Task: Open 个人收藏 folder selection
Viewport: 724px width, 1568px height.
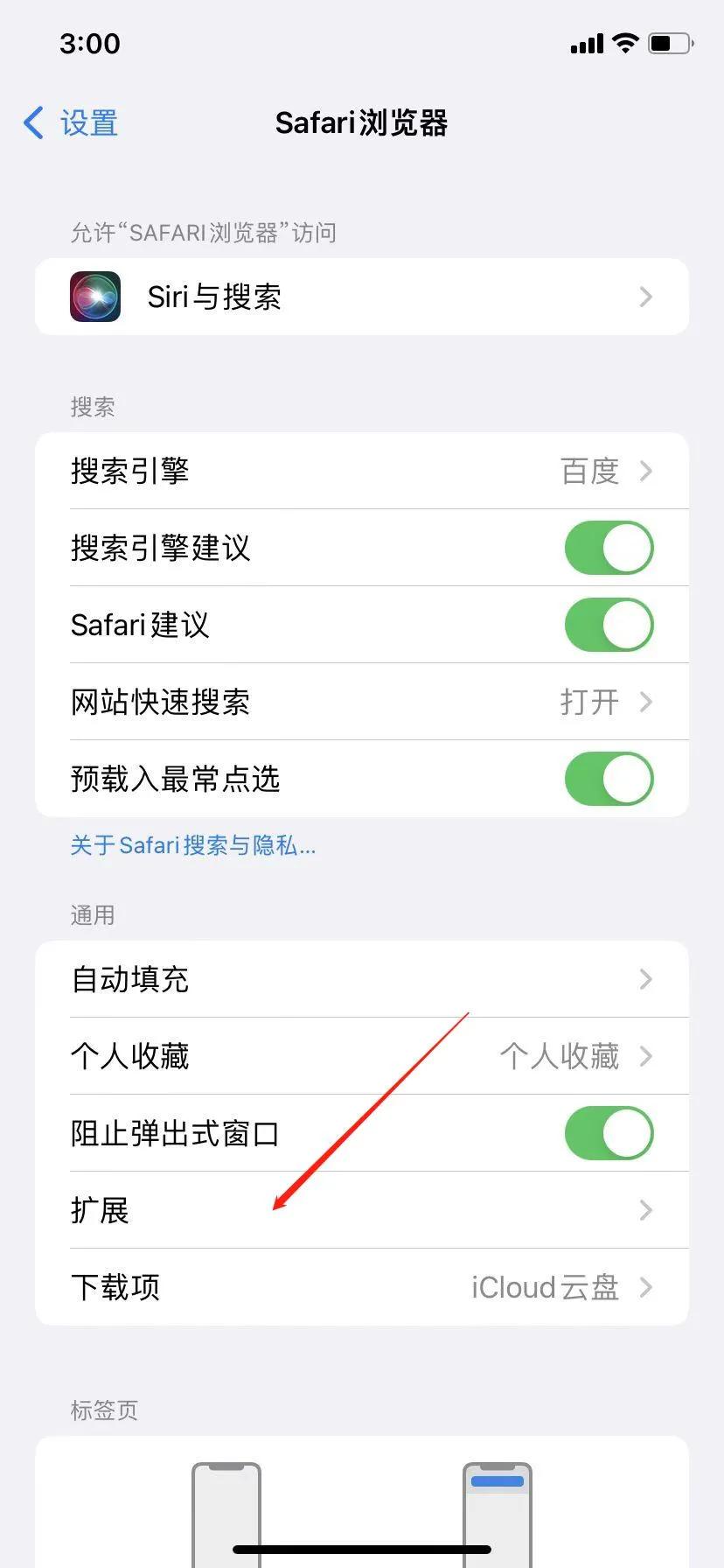Action: 362,1056
